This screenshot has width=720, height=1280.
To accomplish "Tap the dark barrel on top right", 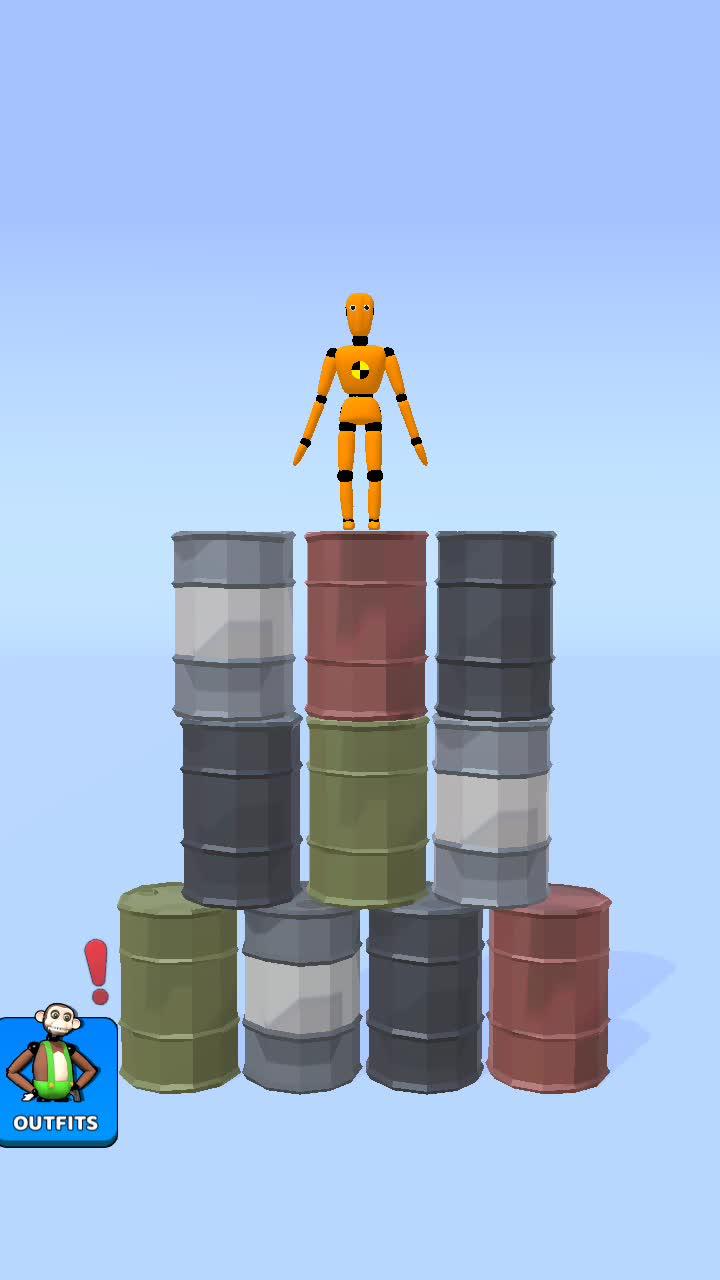I will 495,620.
